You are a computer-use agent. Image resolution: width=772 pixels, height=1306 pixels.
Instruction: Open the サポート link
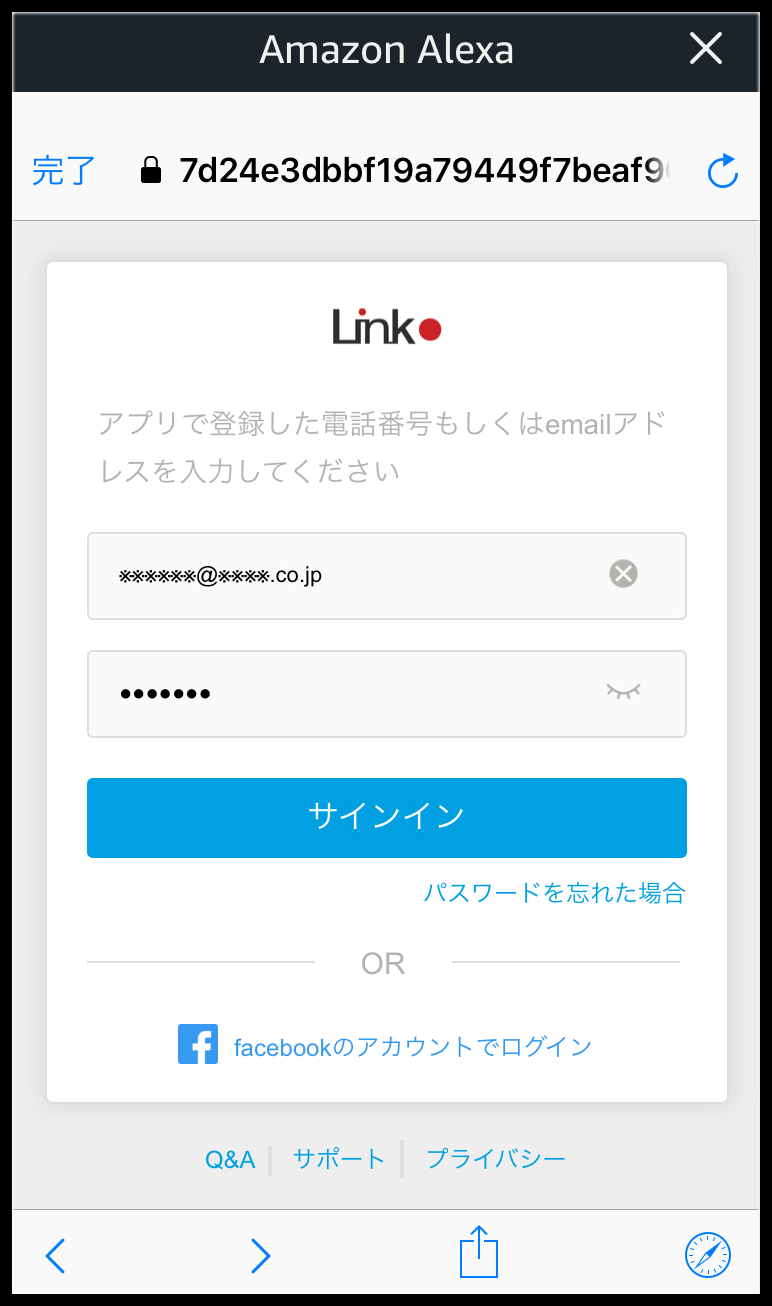click(x=338, y=1159)
